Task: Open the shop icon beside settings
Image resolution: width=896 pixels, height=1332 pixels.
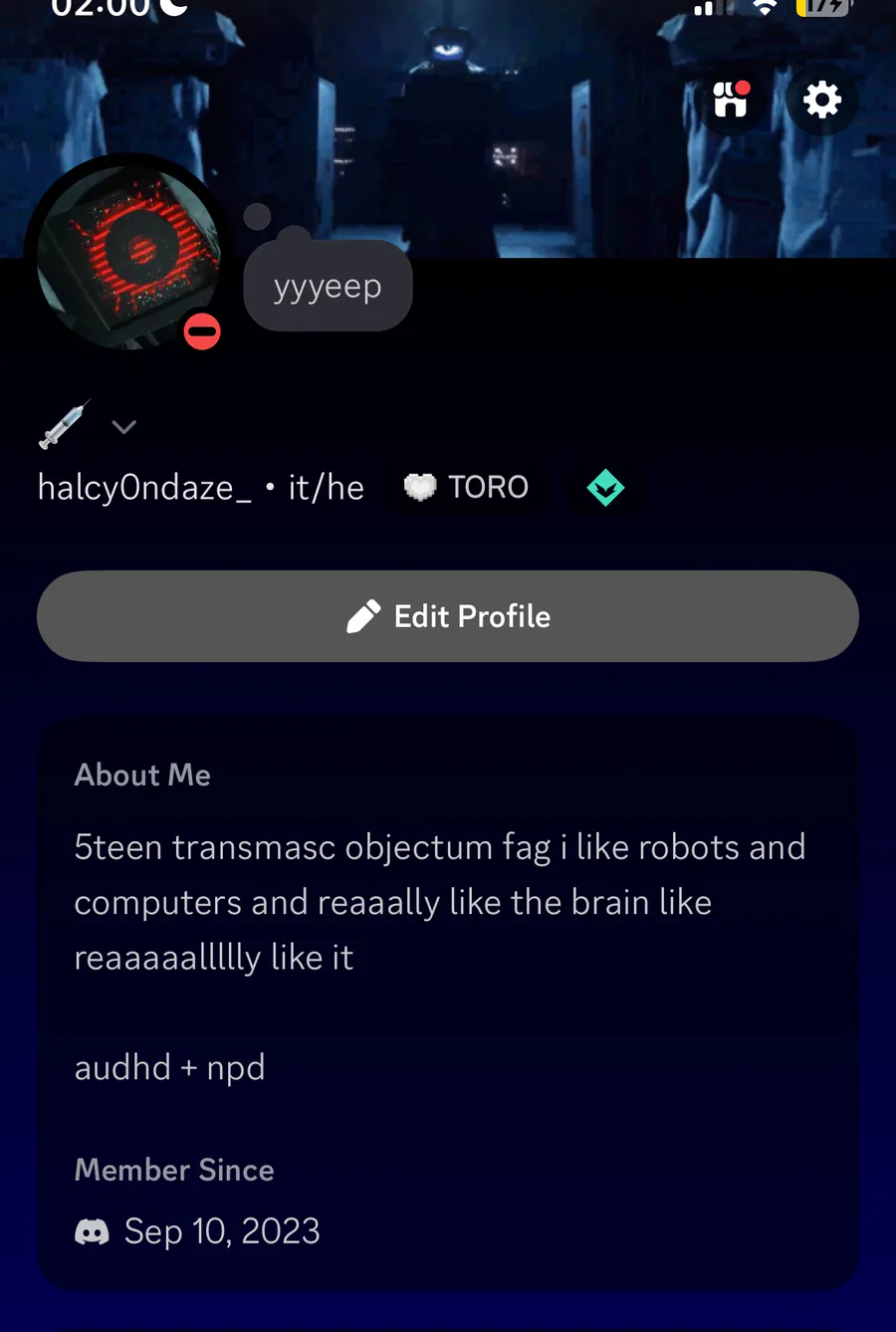Action: pos(732,101)
